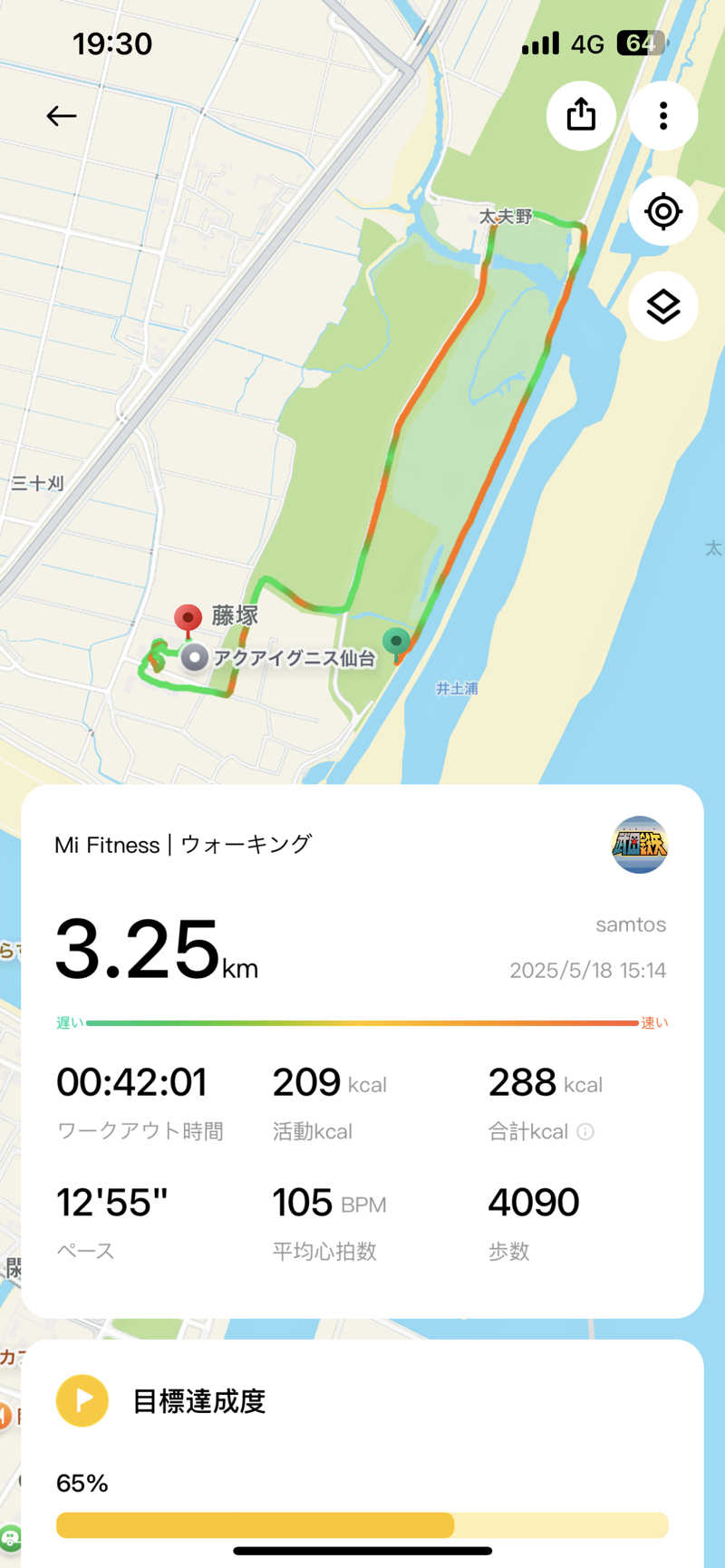Tap the Mi Fitness | ウォーキング title

tap(180, 844)
